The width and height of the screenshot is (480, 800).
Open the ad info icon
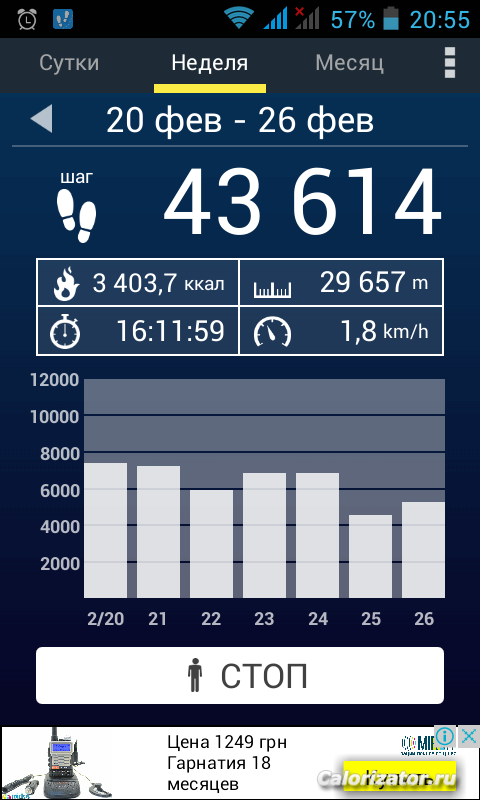point(445,736)
